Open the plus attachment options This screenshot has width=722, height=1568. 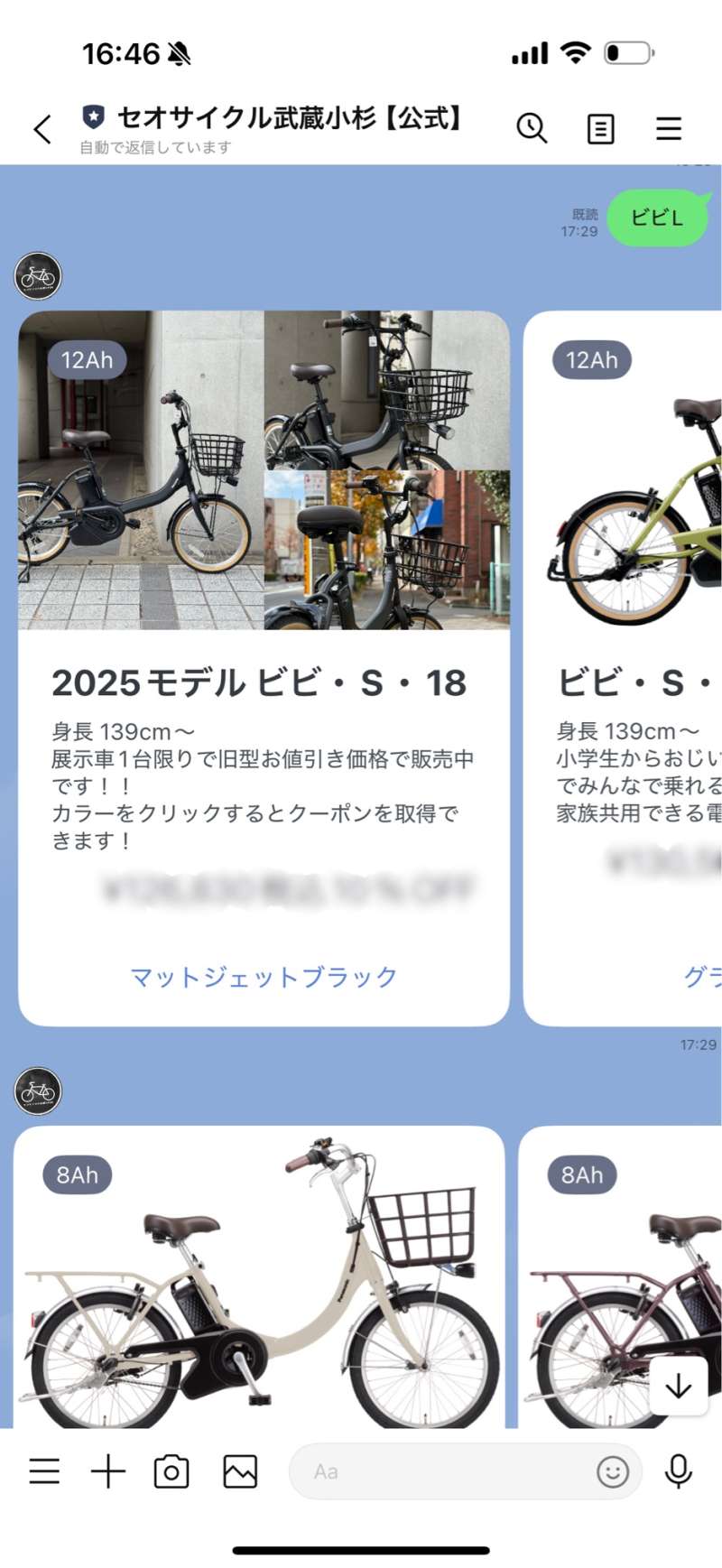pos(108,1471)
